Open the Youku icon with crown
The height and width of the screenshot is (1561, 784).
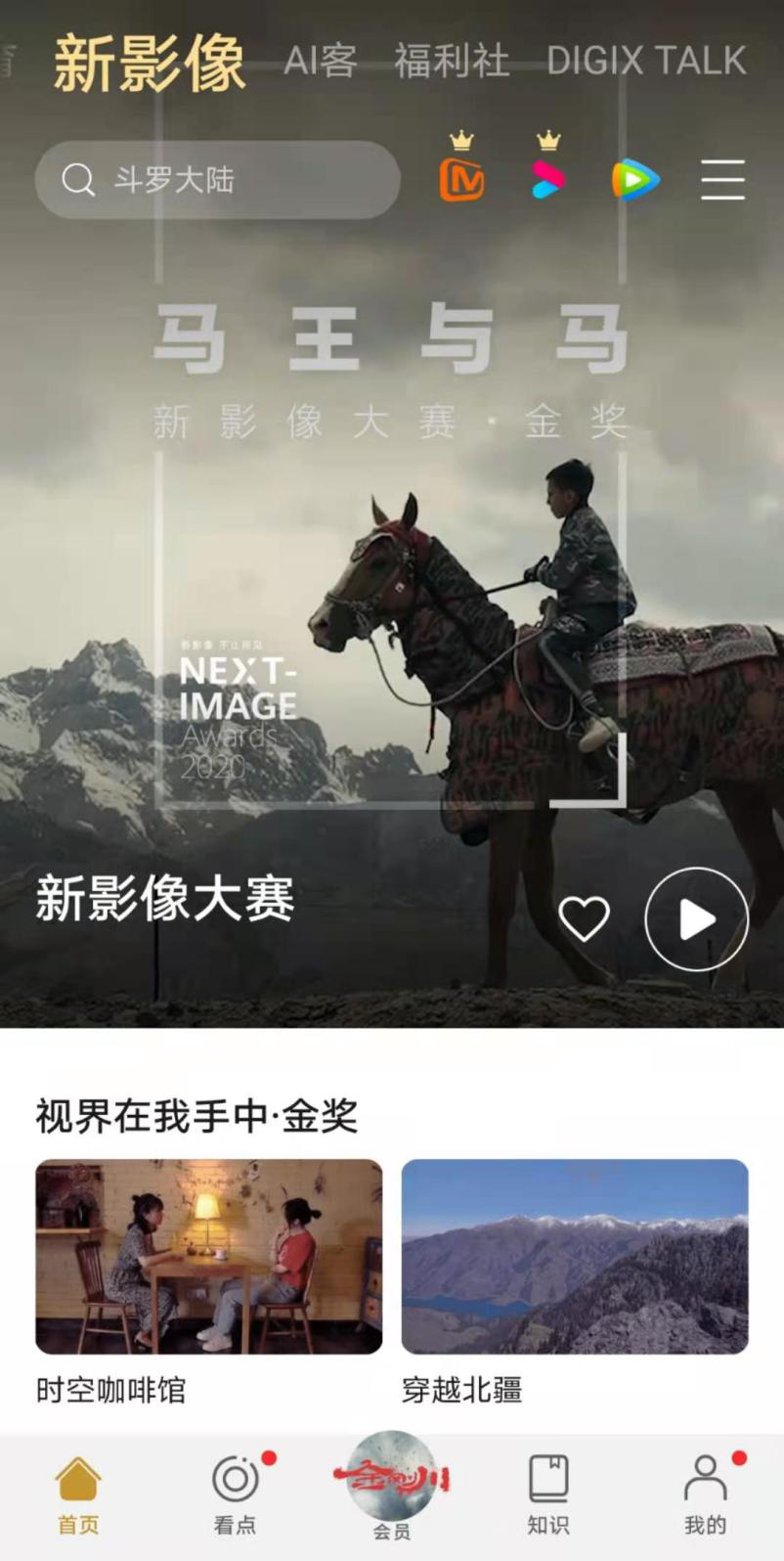point(547,179)
